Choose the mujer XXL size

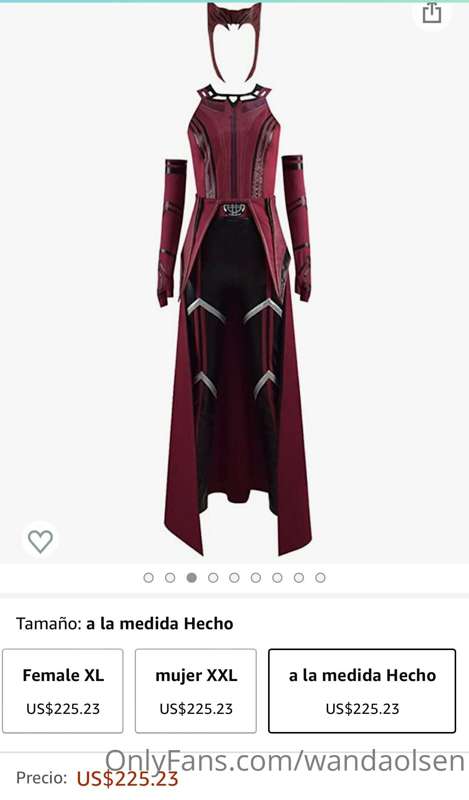(x=196, y=691)
